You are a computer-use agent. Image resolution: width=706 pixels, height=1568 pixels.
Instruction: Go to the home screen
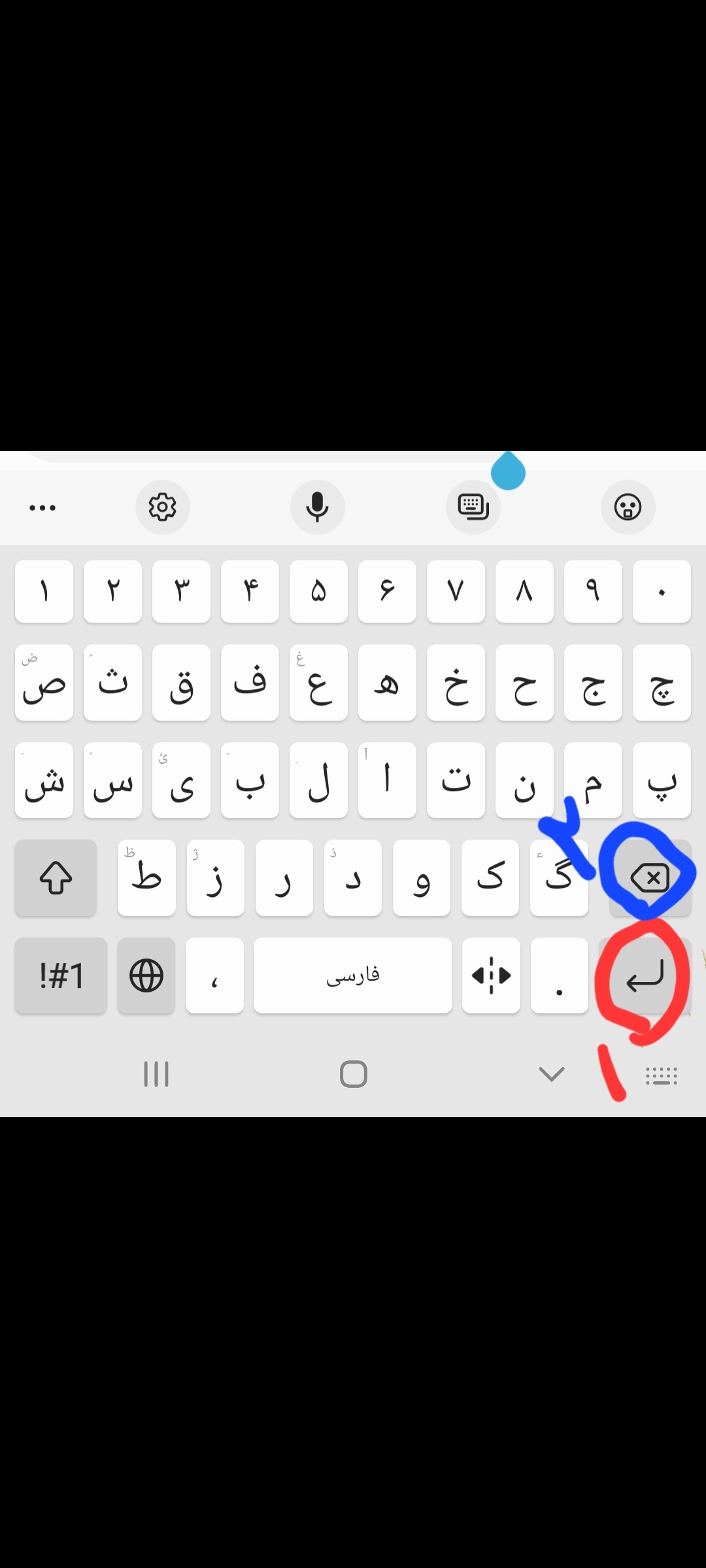pyautogui.click(x=353, y=1073)
